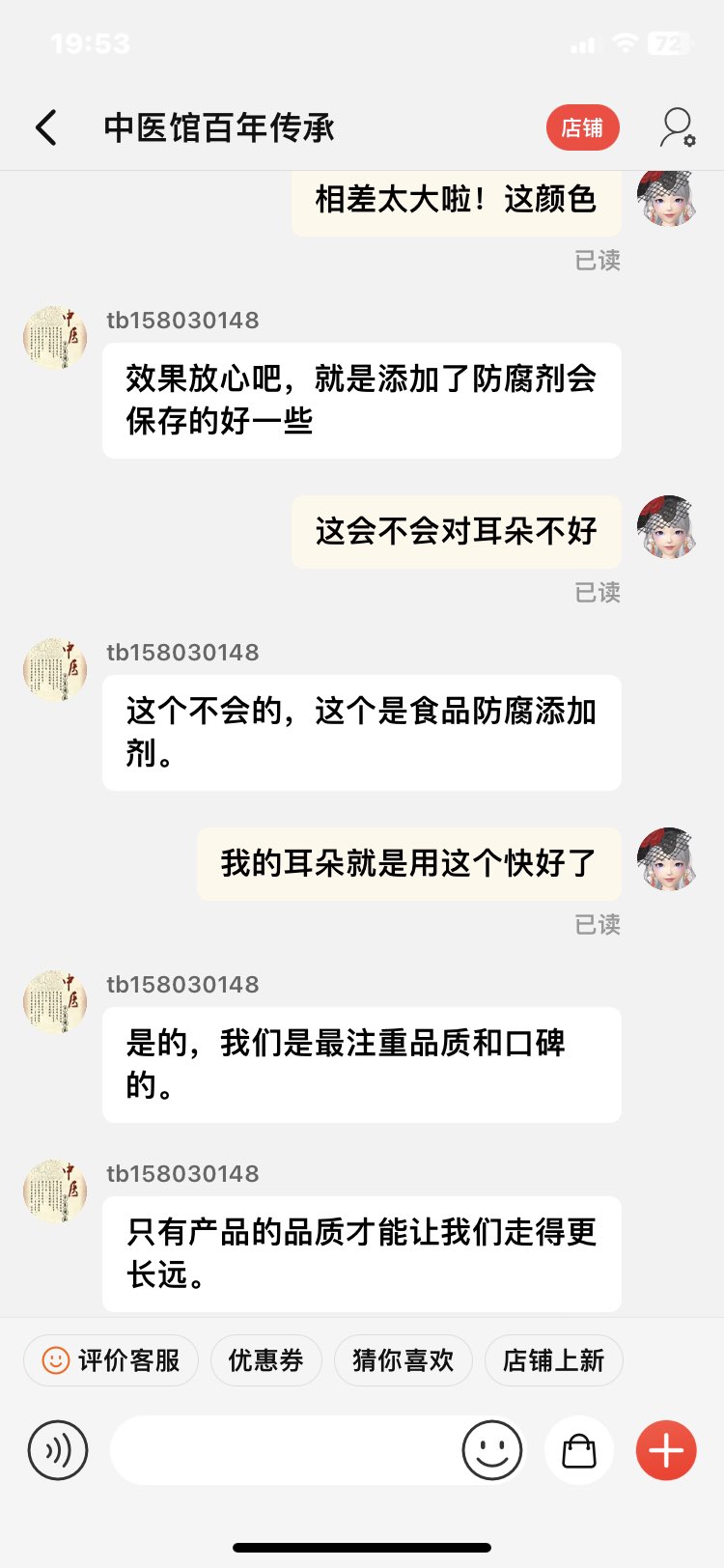Open the red plus attachments menu
The image size is (724, 1568).
pos(666,1450)
